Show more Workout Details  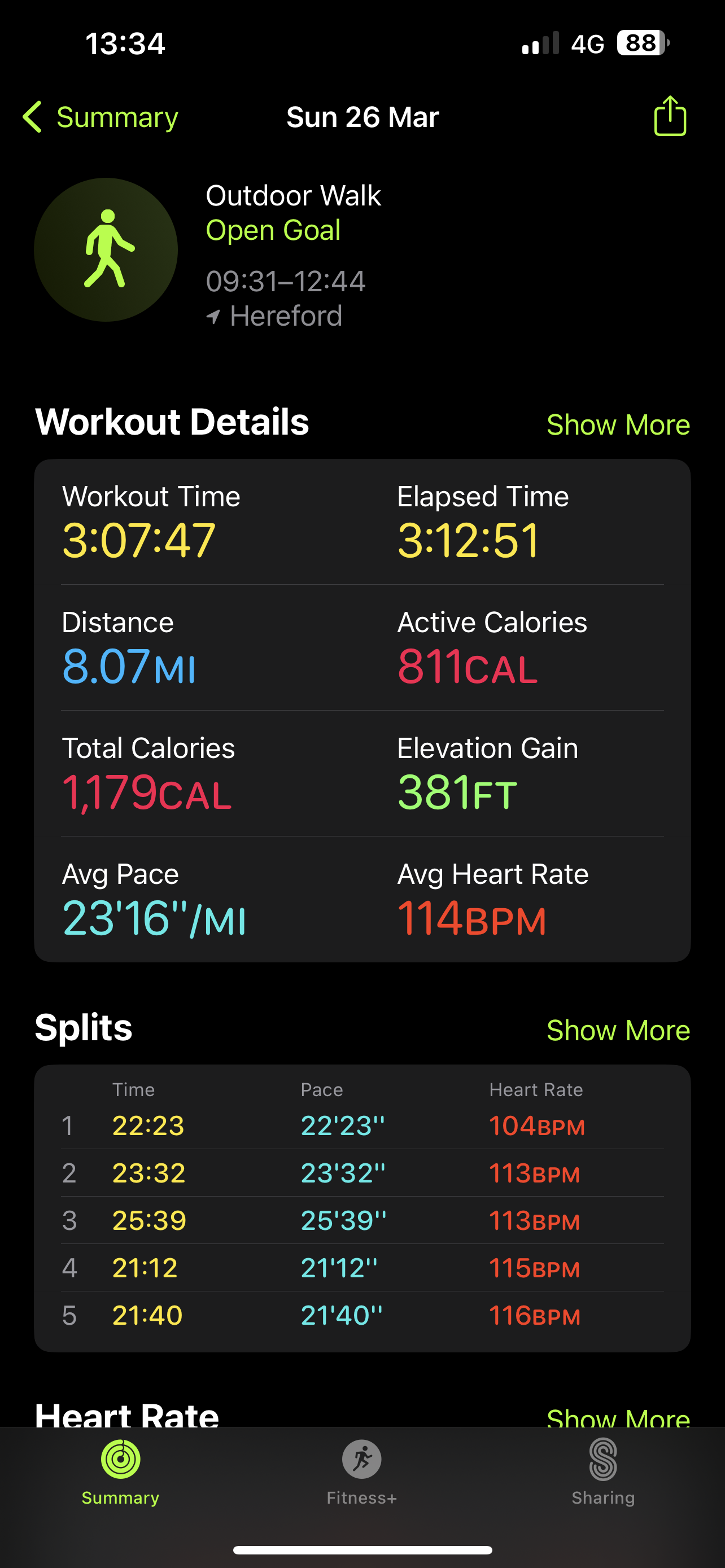pos(618,424)
